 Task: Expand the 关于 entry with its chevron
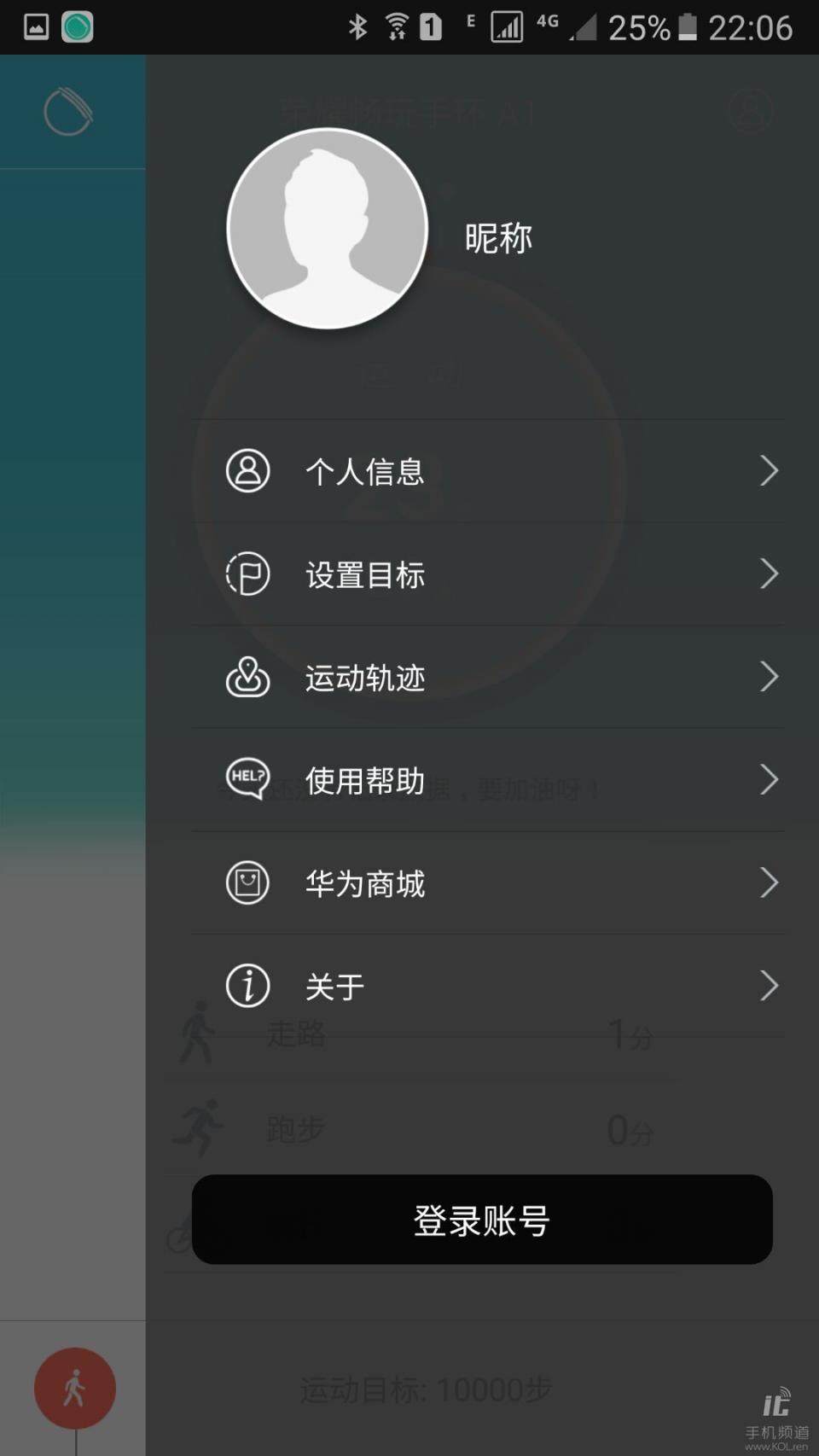click(769, 986)
